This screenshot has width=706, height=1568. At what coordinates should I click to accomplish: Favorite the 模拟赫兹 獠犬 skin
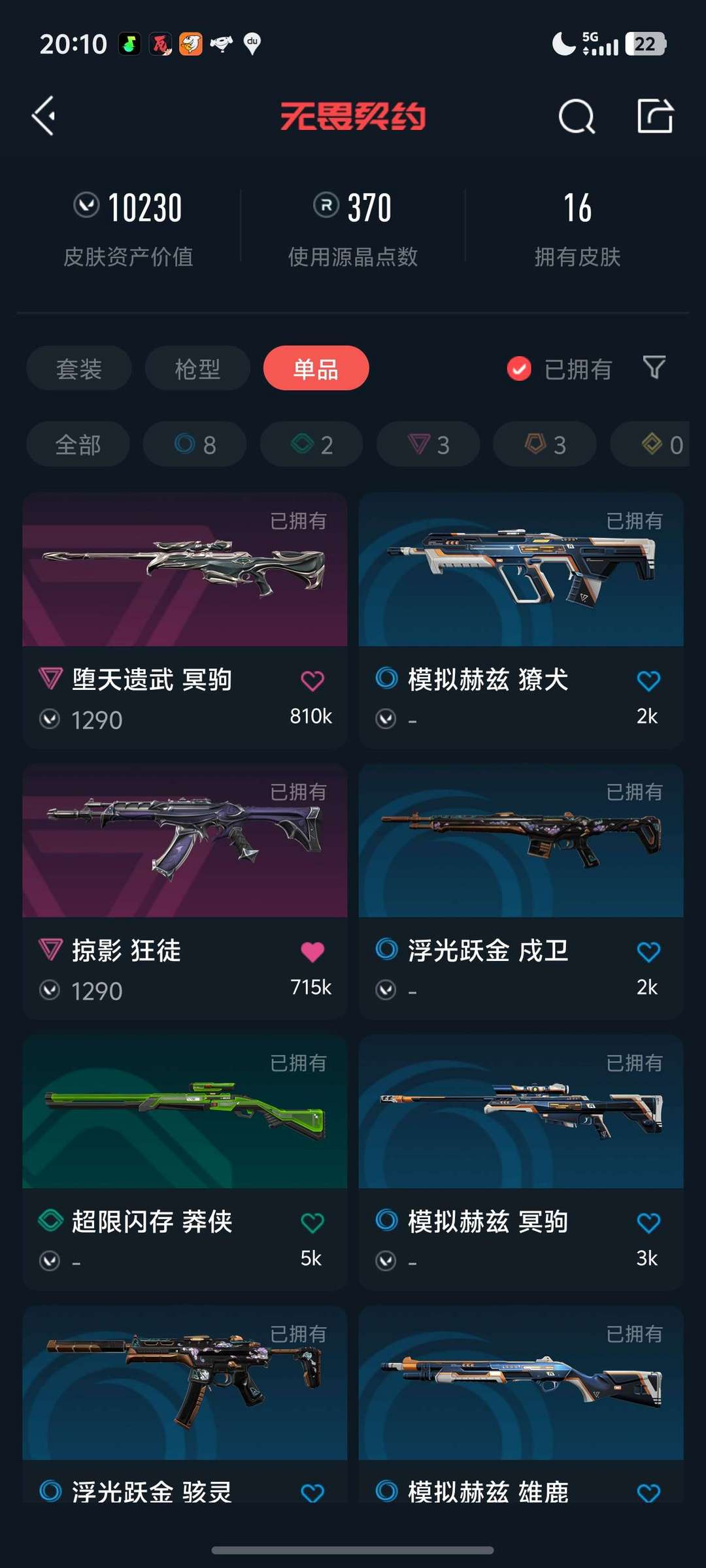[x=648, y=679]
